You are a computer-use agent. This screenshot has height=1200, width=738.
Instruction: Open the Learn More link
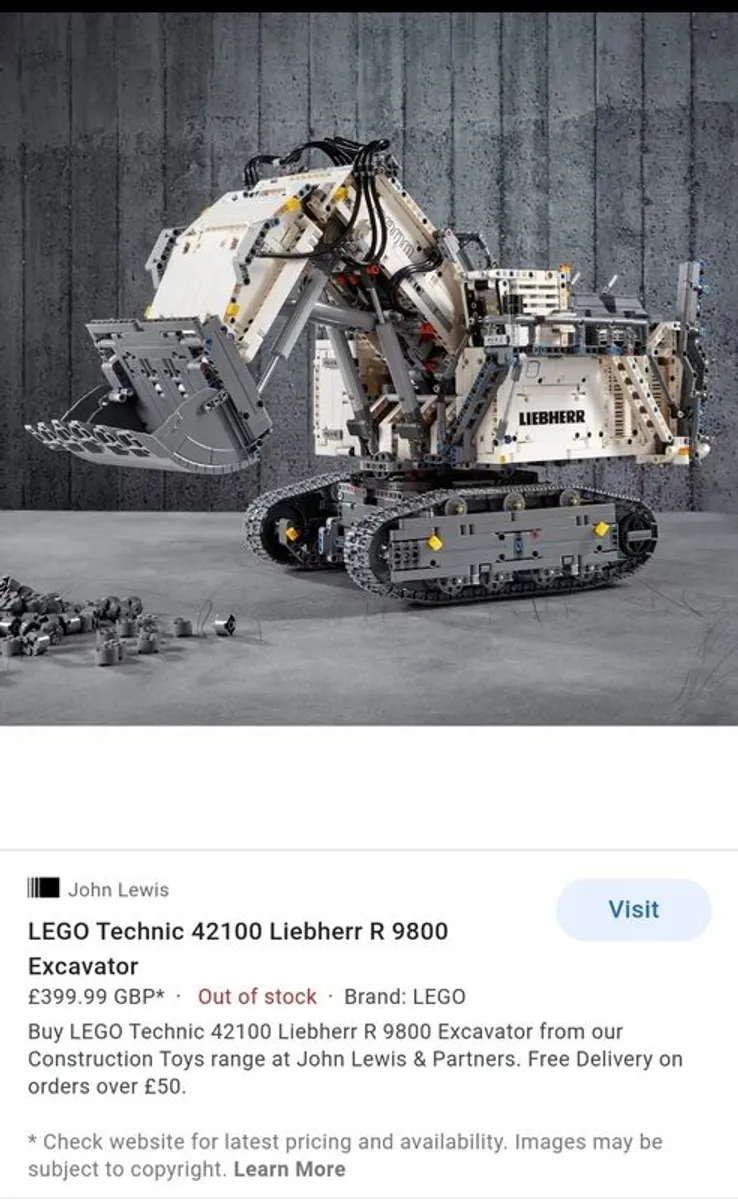click(290, 1169)
